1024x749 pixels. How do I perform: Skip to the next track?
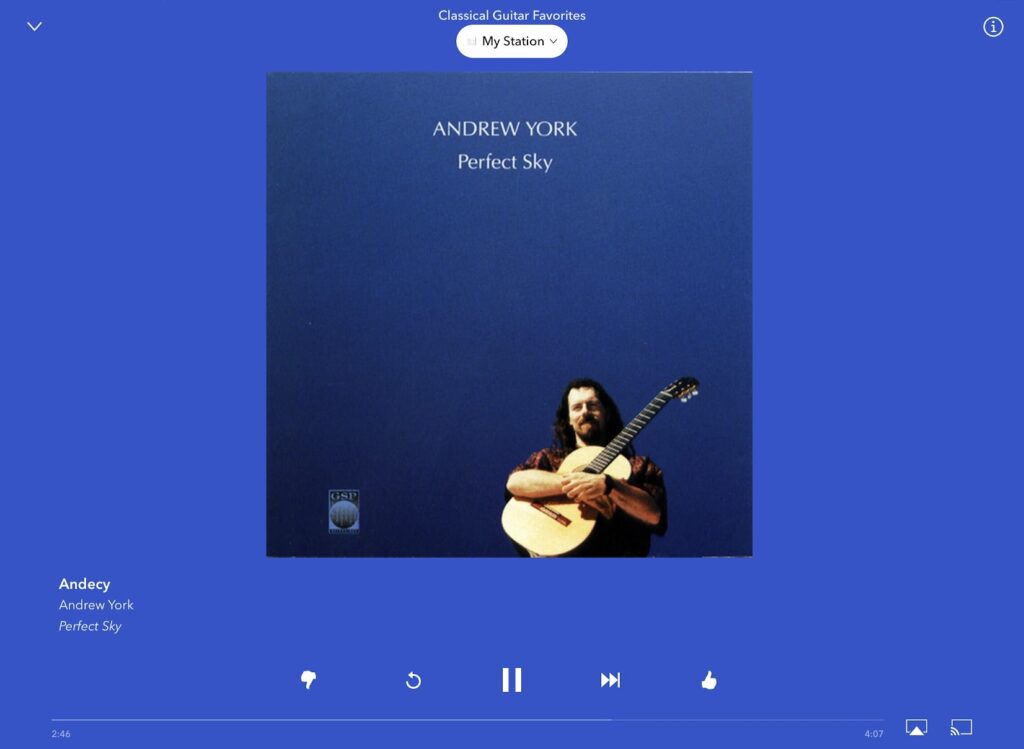click(x=610, y=680)
